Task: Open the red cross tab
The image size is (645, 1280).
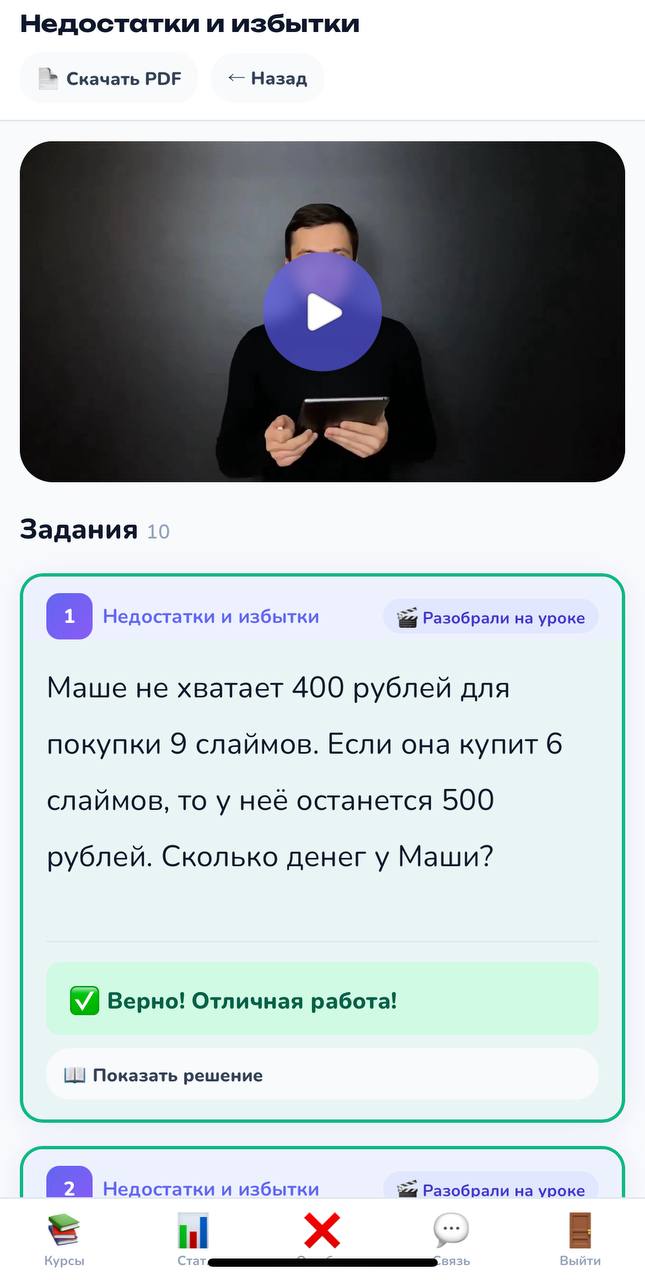Action: (x=322, y=1232)
